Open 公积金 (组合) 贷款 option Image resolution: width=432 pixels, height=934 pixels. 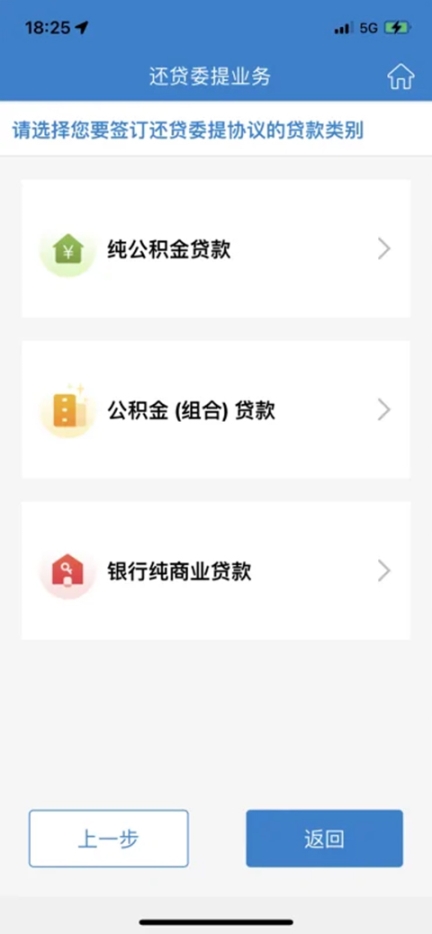click(216, 410)
